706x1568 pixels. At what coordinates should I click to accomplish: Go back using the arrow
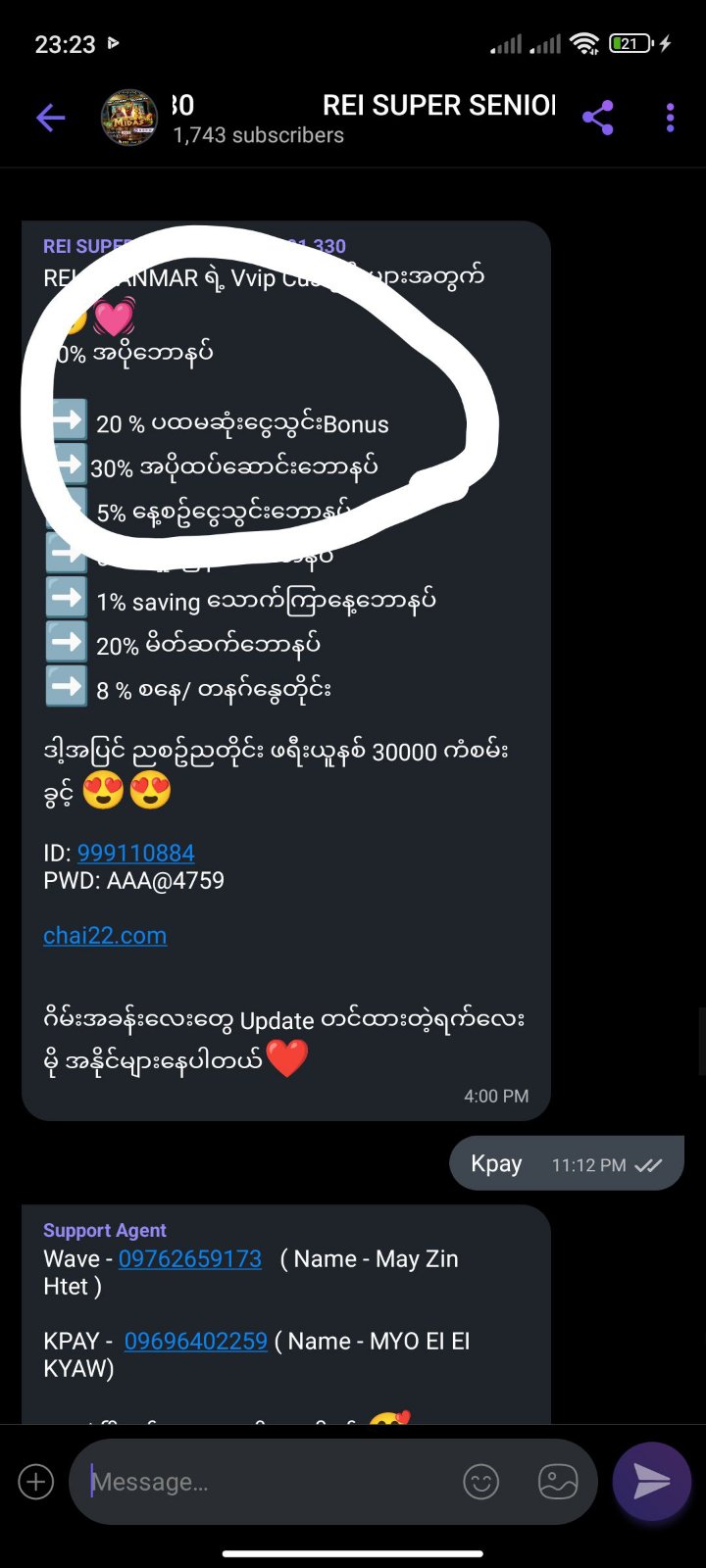(50, 119)
